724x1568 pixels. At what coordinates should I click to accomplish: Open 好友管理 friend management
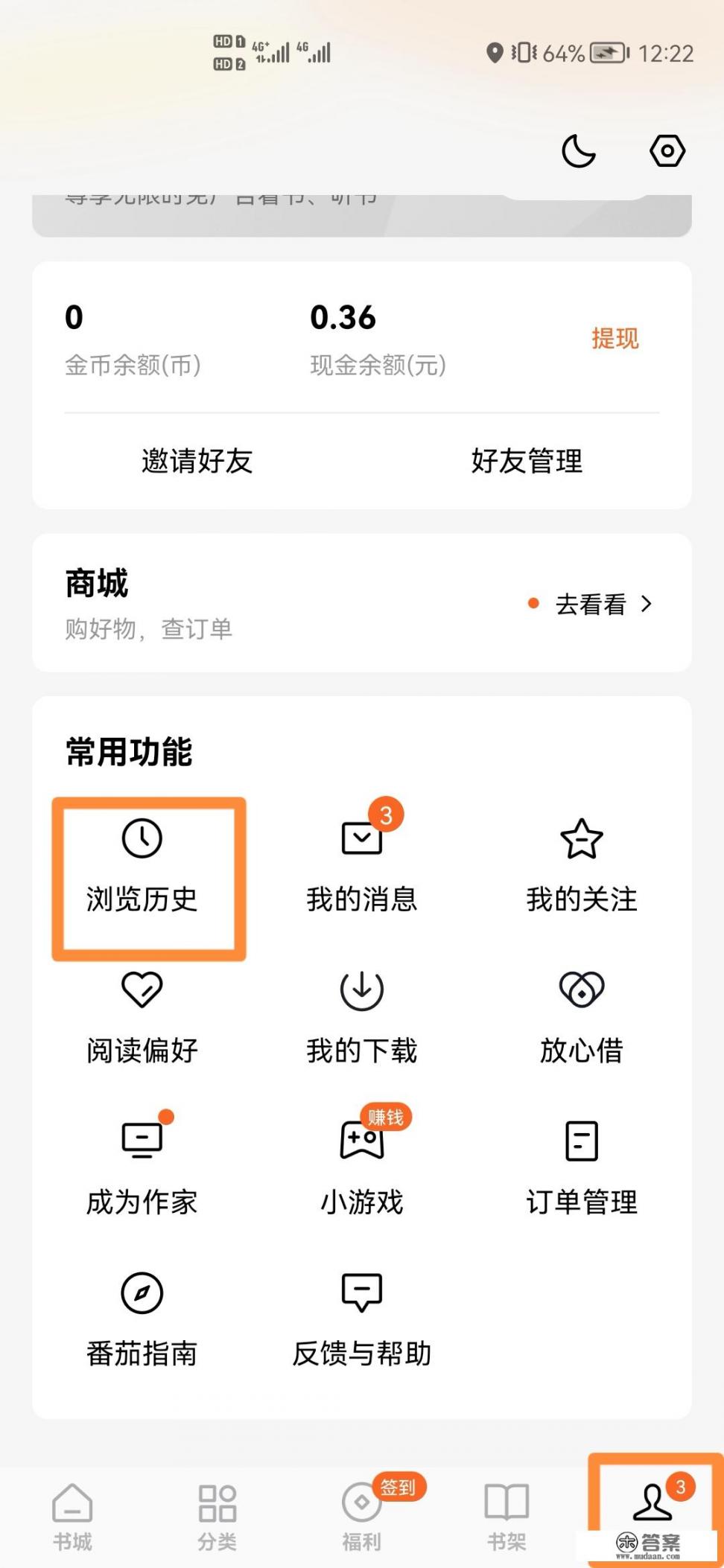click(x=527, y=462)
